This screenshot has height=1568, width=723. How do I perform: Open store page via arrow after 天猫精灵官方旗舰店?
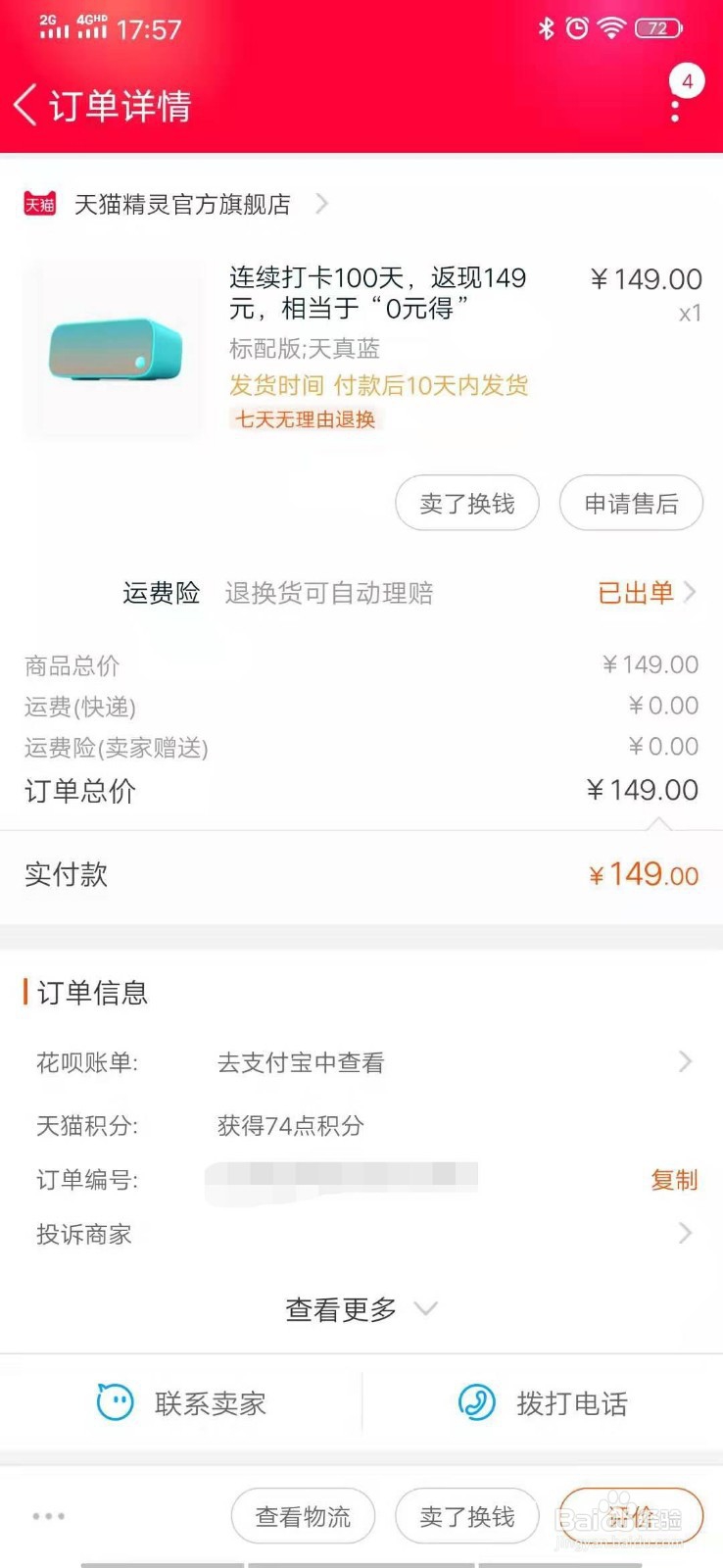click(321, 204)
